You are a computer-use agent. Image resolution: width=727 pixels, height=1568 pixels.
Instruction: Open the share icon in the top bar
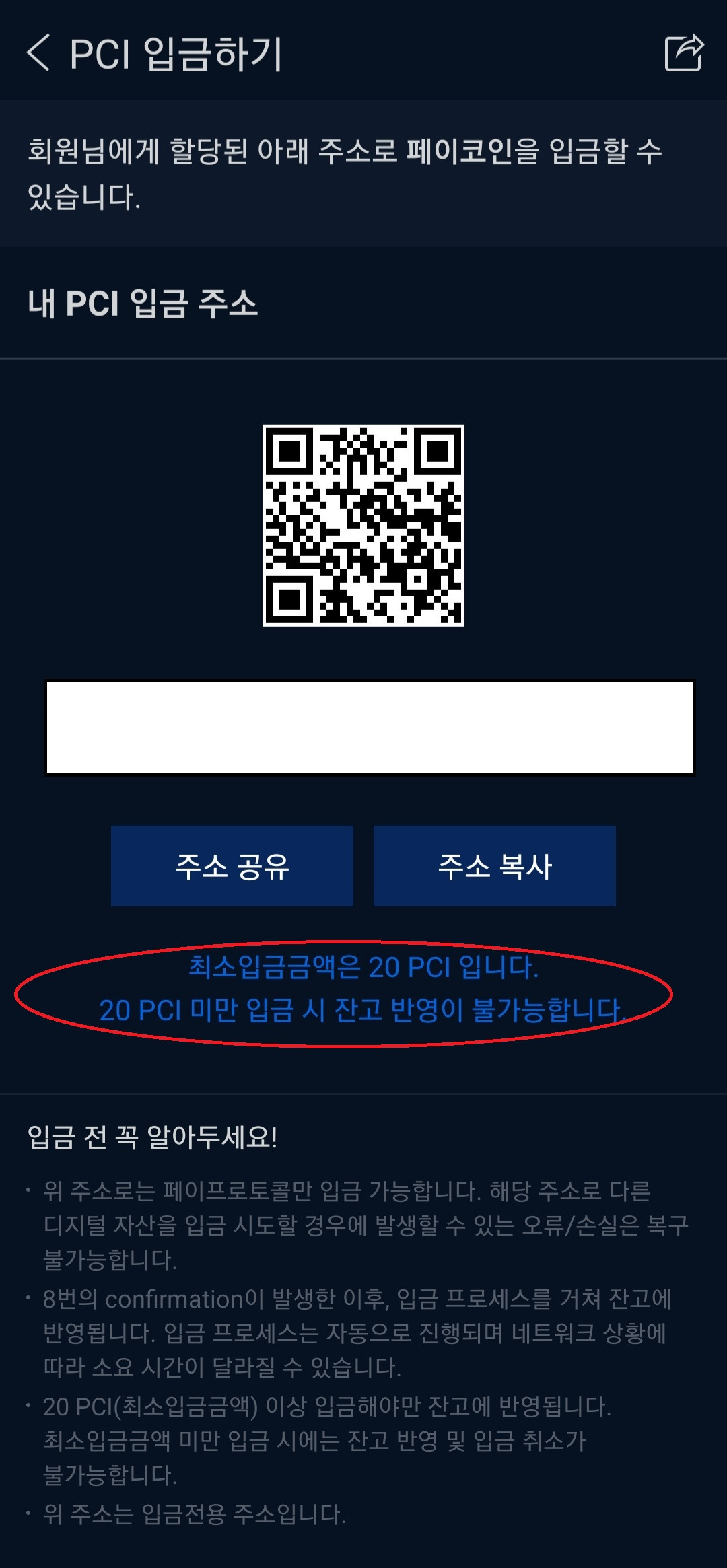[x=684, y=52]
